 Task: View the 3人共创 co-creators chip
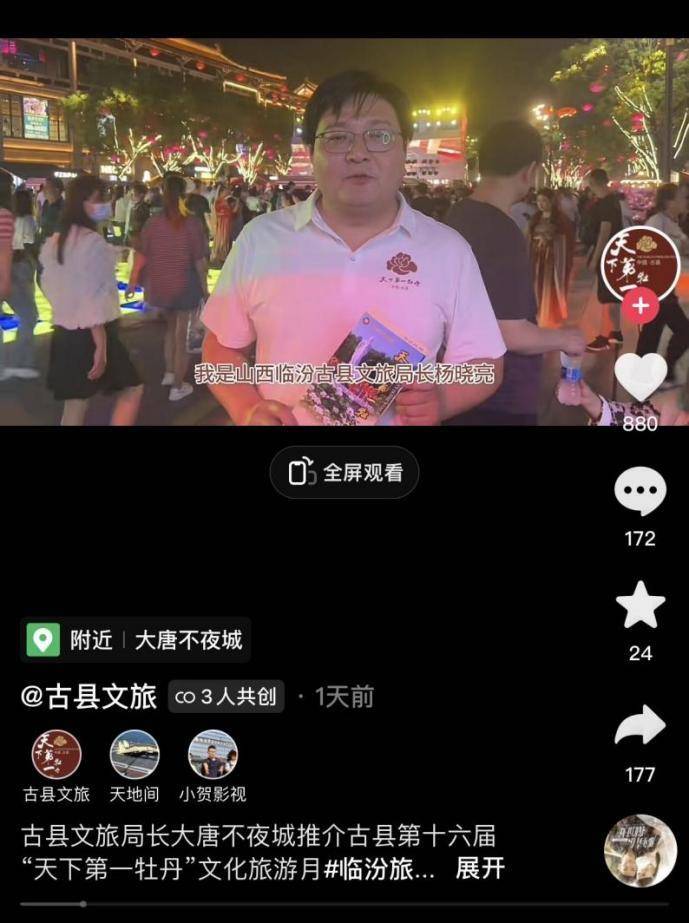click(226, 697)
